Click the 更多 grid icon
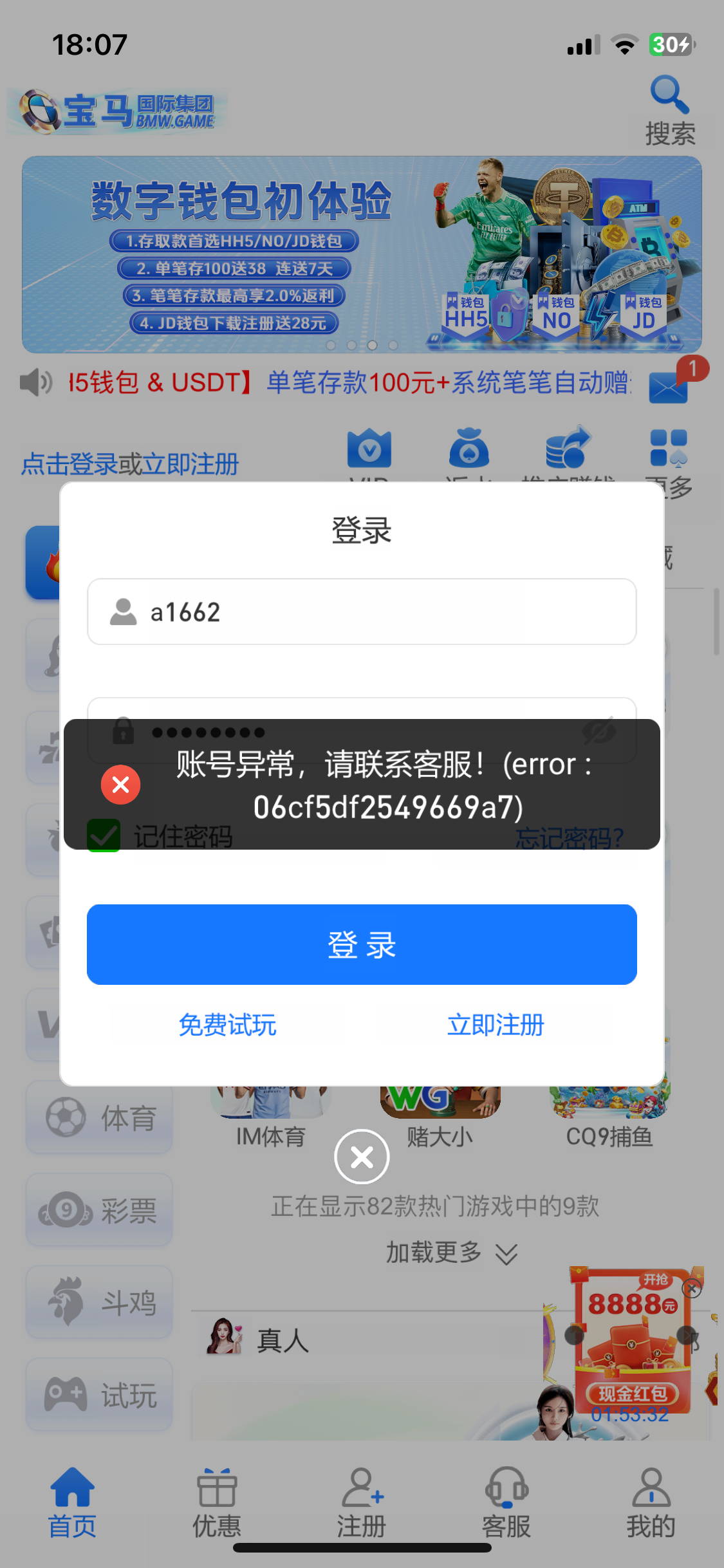Viewport: 724px width, 1568px height. 669,449
